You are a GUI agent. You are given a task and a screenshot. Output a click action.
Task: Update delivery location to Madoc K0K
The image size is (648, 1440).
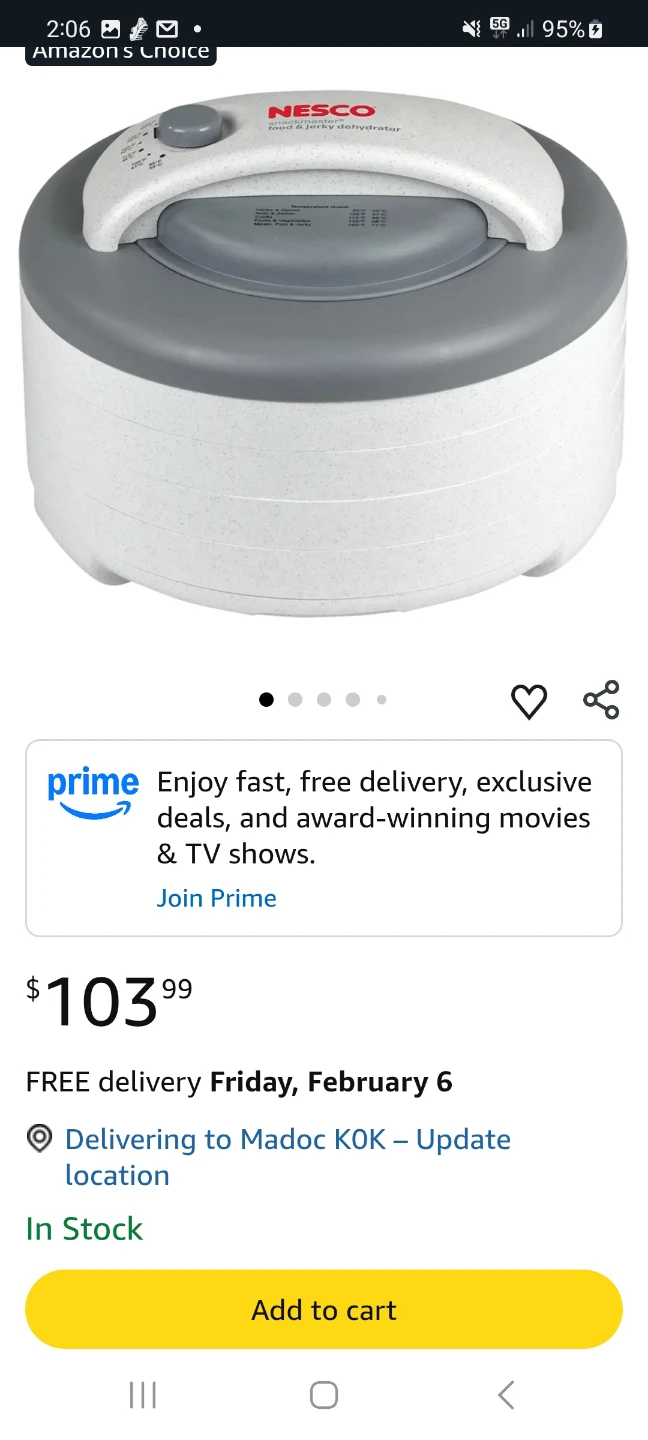(287, 1156)
